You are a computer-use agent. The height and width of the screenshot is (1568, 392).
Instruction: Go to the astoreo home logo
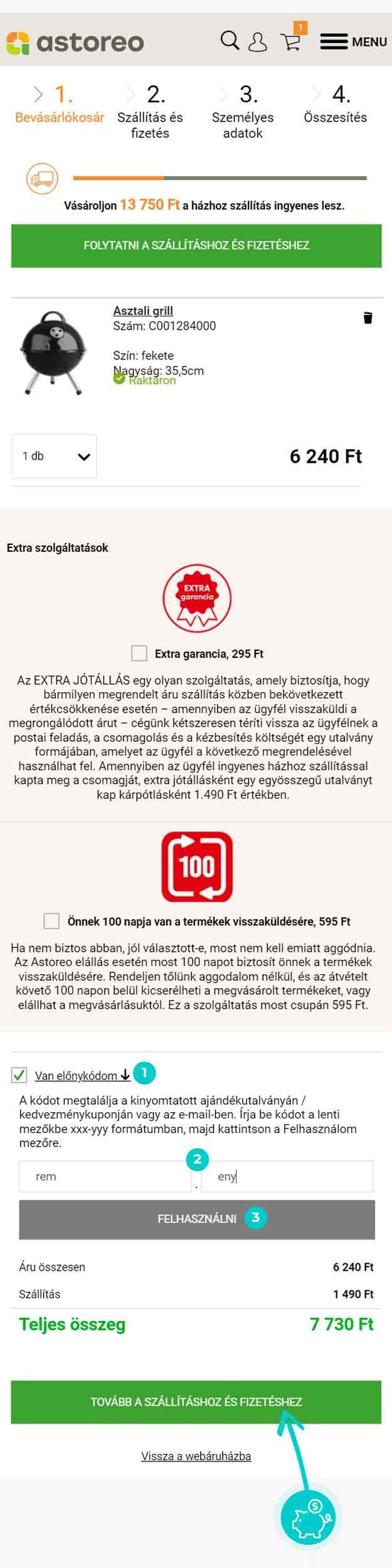pyautogui.click(x=75, y=42)
